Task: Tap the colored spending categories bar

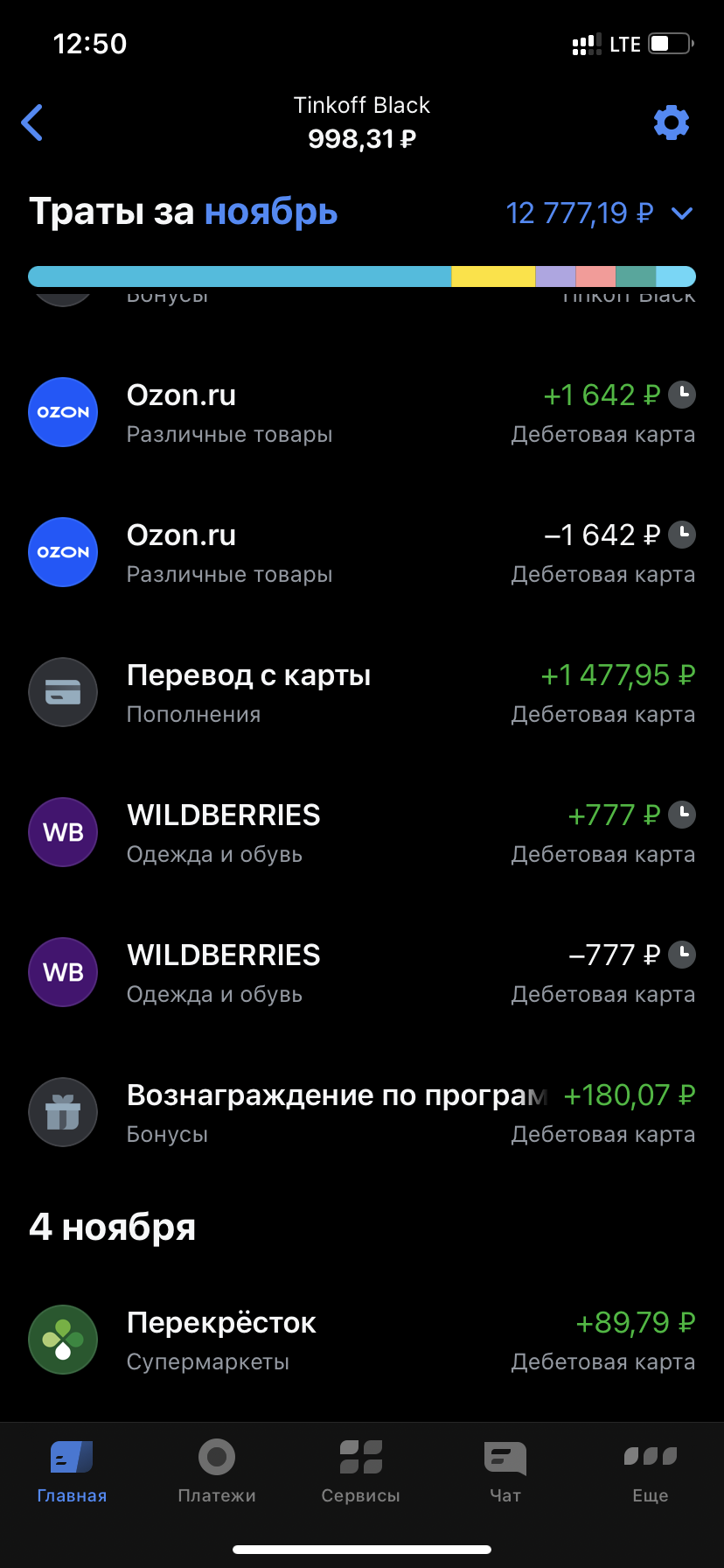Action: 362,276
